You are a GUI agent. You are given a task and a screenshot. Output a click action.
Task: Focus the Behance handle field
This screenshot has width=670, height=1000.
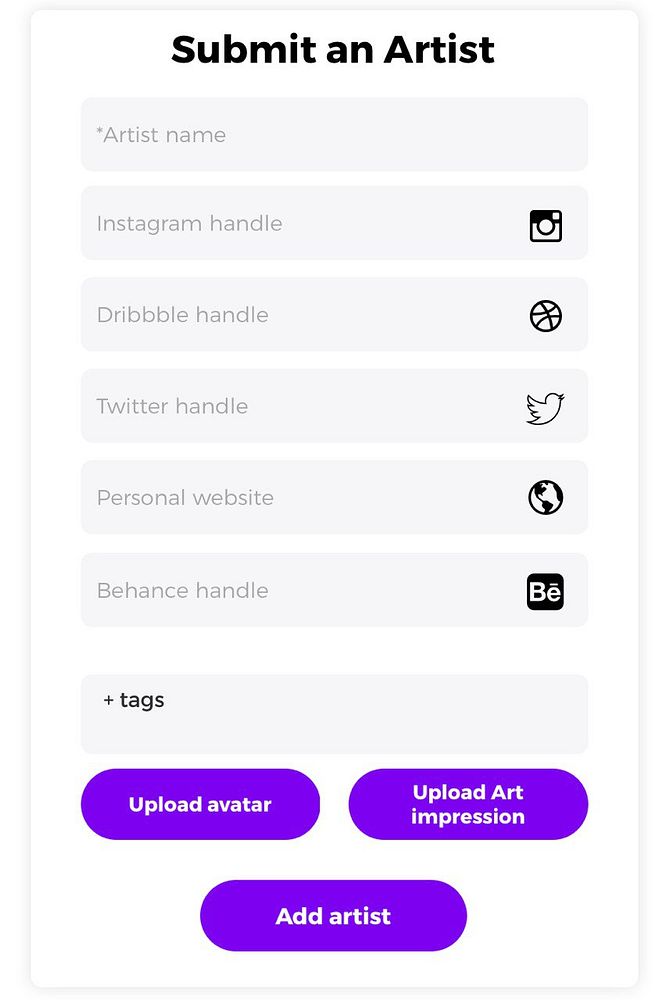pos(300,590)
